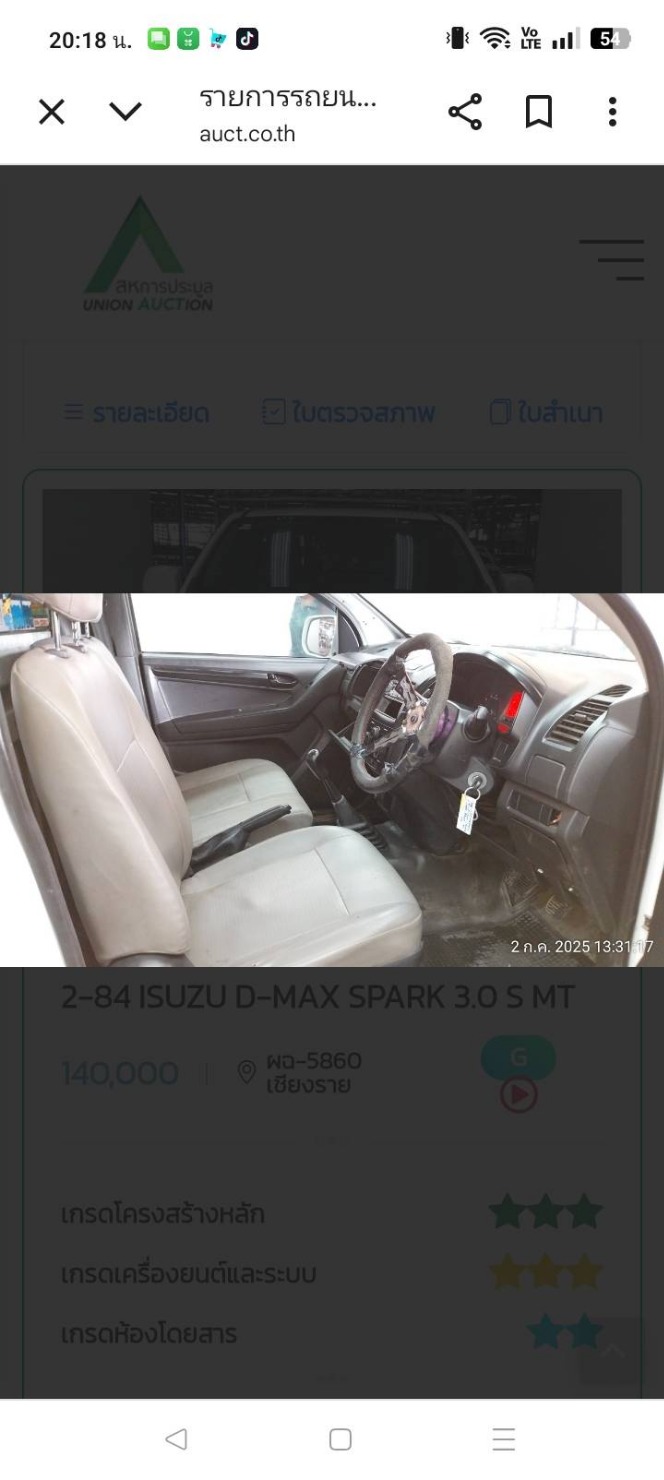The image size is (664, 1480).
Task: Go to the home screen
Action: (340, 1439)
